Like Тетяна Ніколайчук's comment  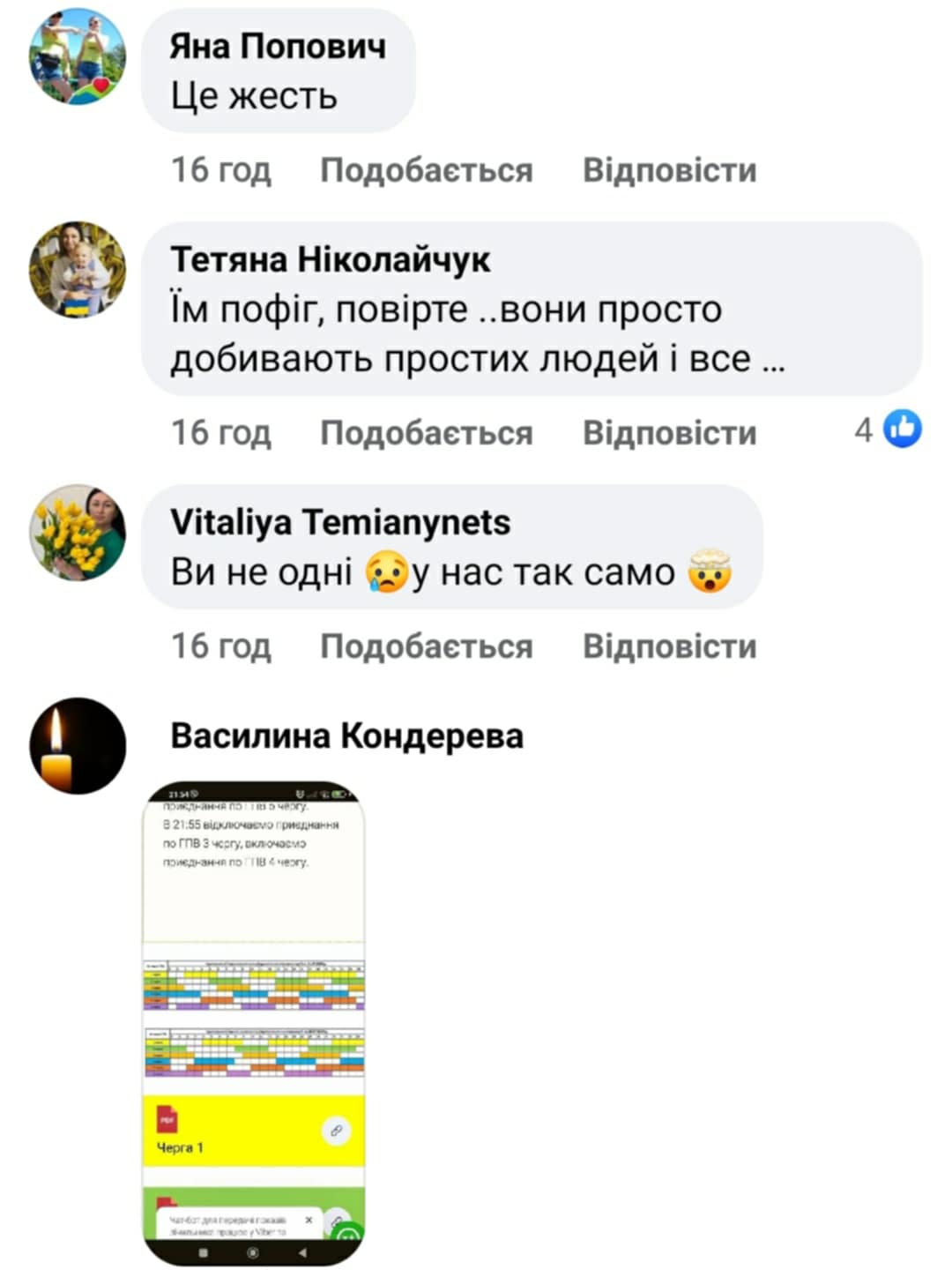point(426,433)
